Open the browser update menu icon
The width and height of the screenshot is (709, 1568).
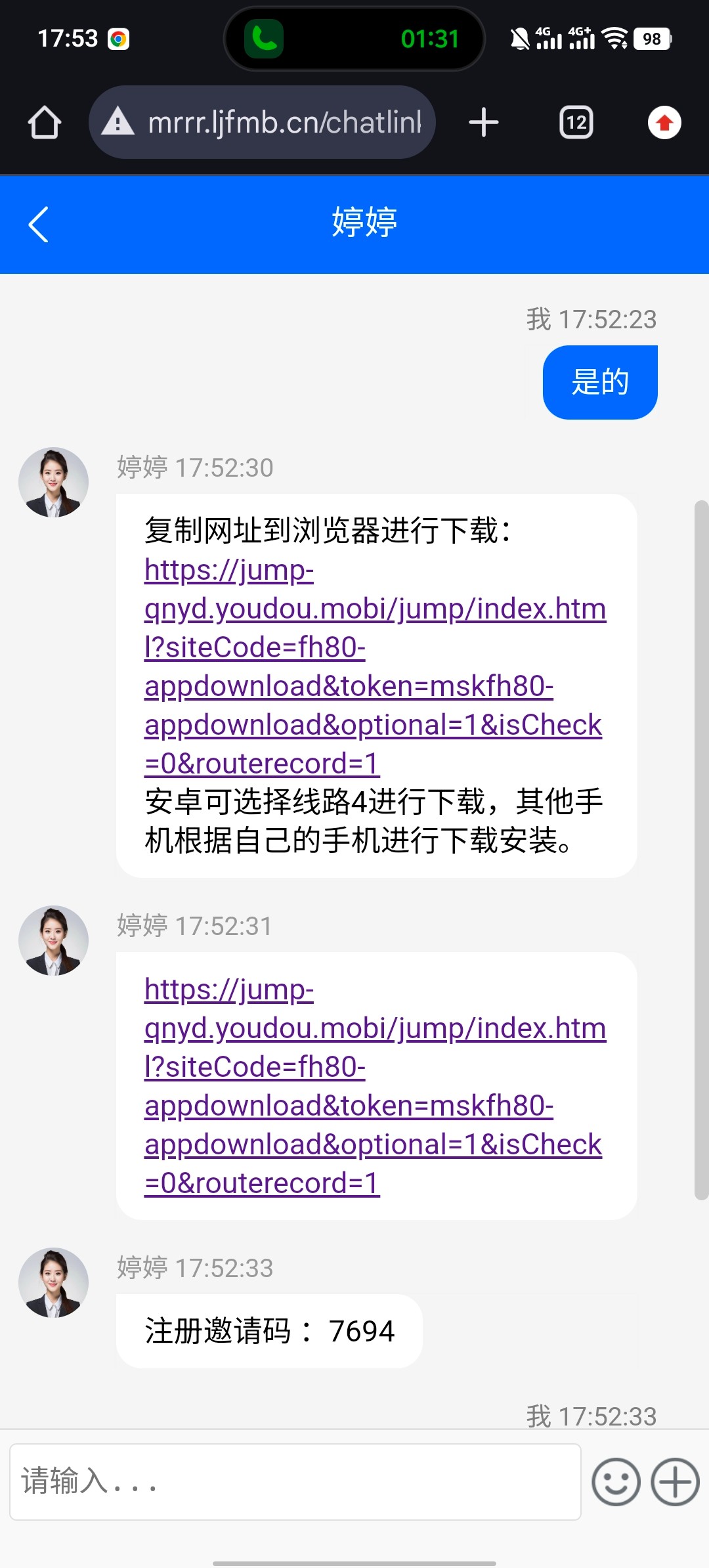(664, 123)
